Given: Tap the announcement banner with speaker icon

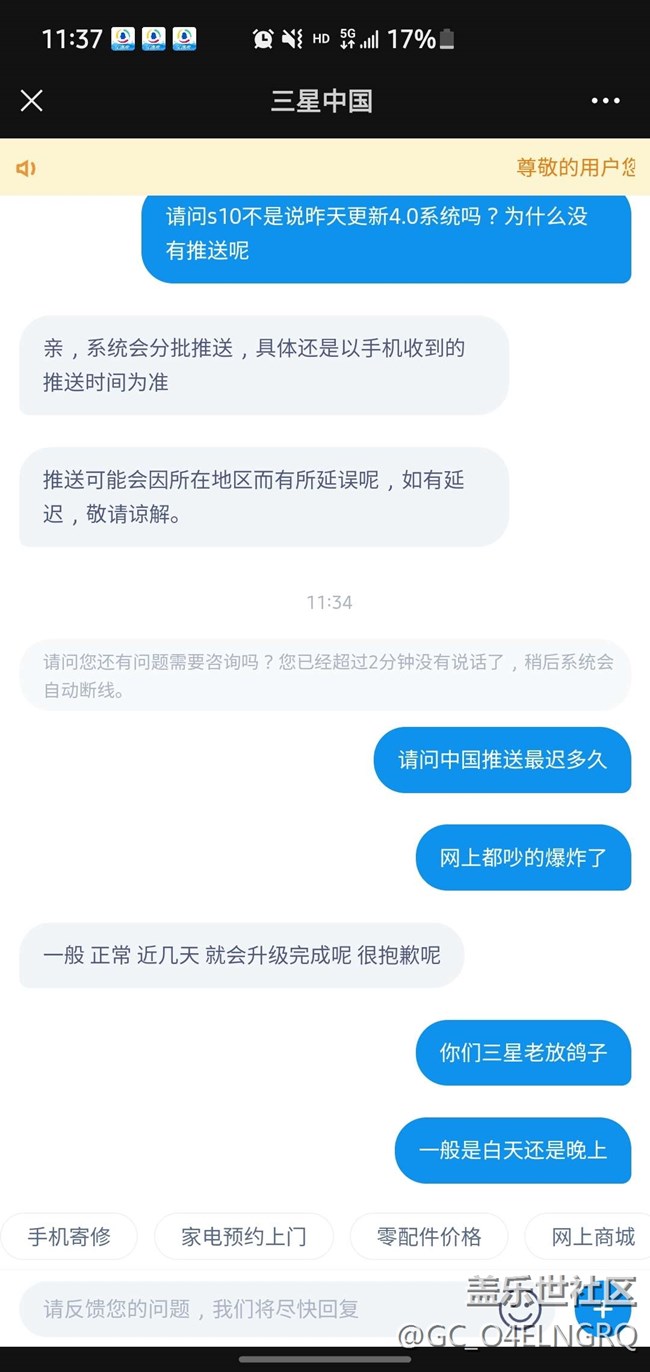Looking at the screenshot, I should point(325,167).
